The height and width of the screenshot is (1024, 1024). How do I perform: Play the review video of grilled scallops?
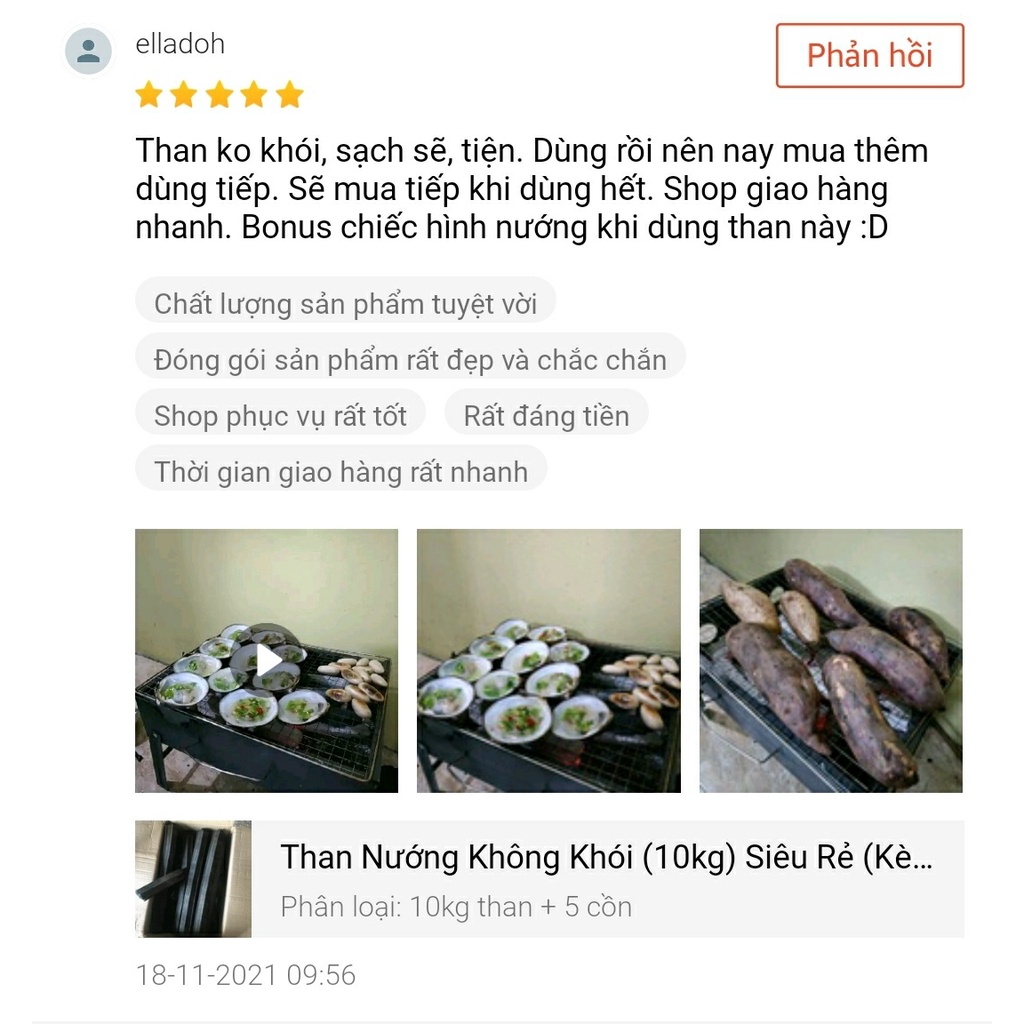[266, 660]
